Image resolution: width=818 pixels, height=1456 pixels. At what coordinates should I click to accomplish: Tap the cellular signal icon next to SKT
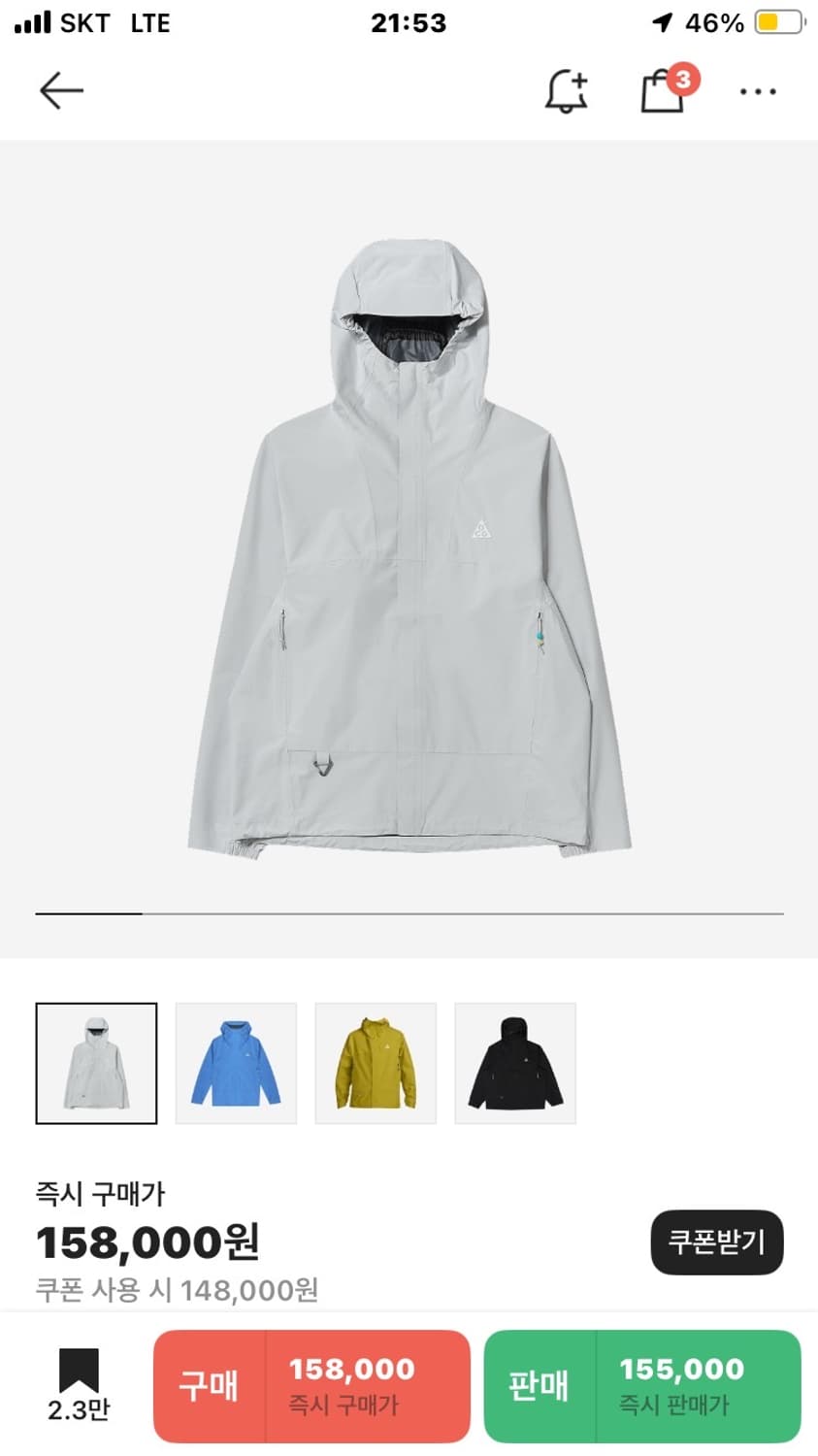[31, 22]
